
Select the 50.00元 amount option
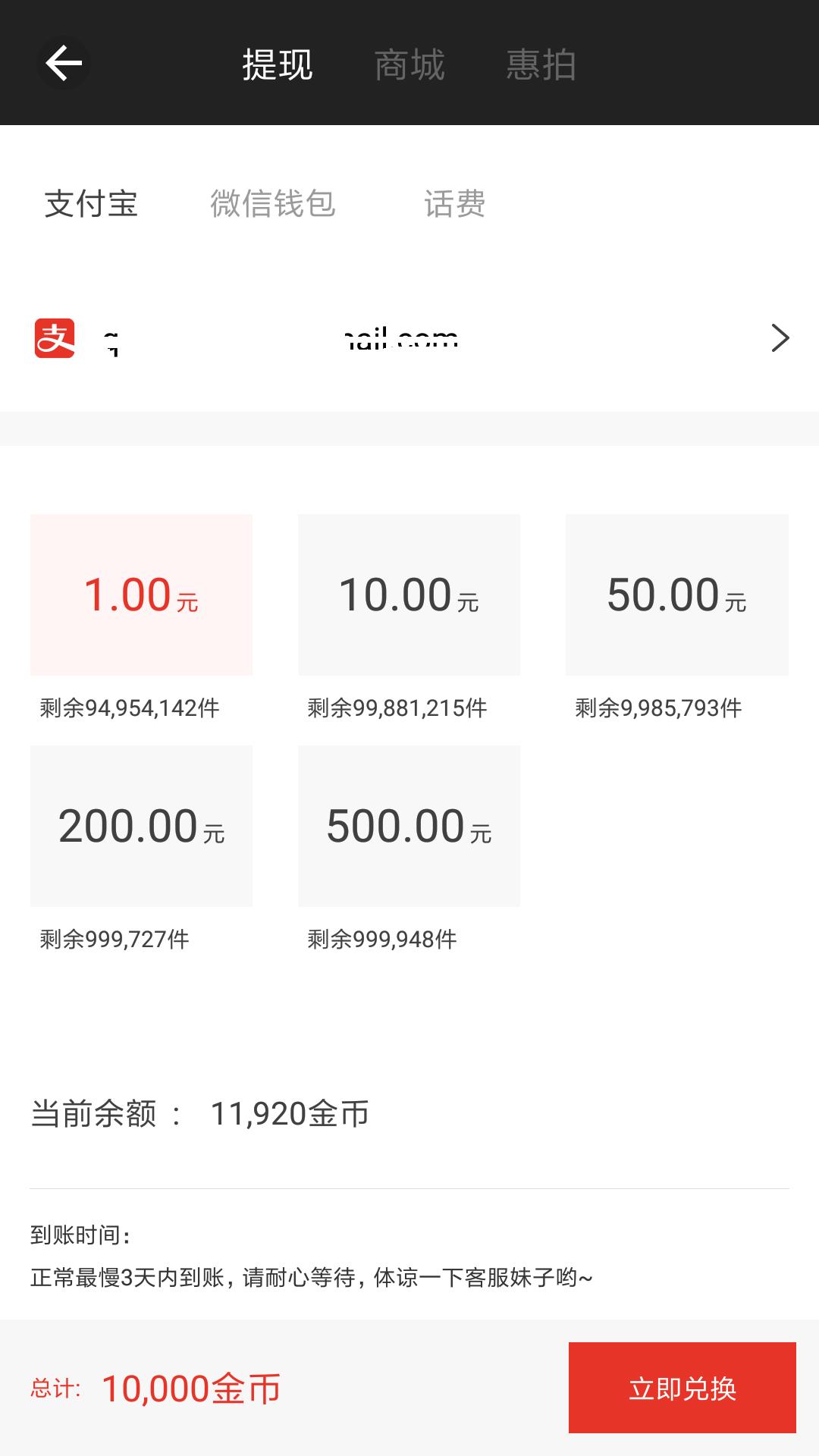coord(676,595)
